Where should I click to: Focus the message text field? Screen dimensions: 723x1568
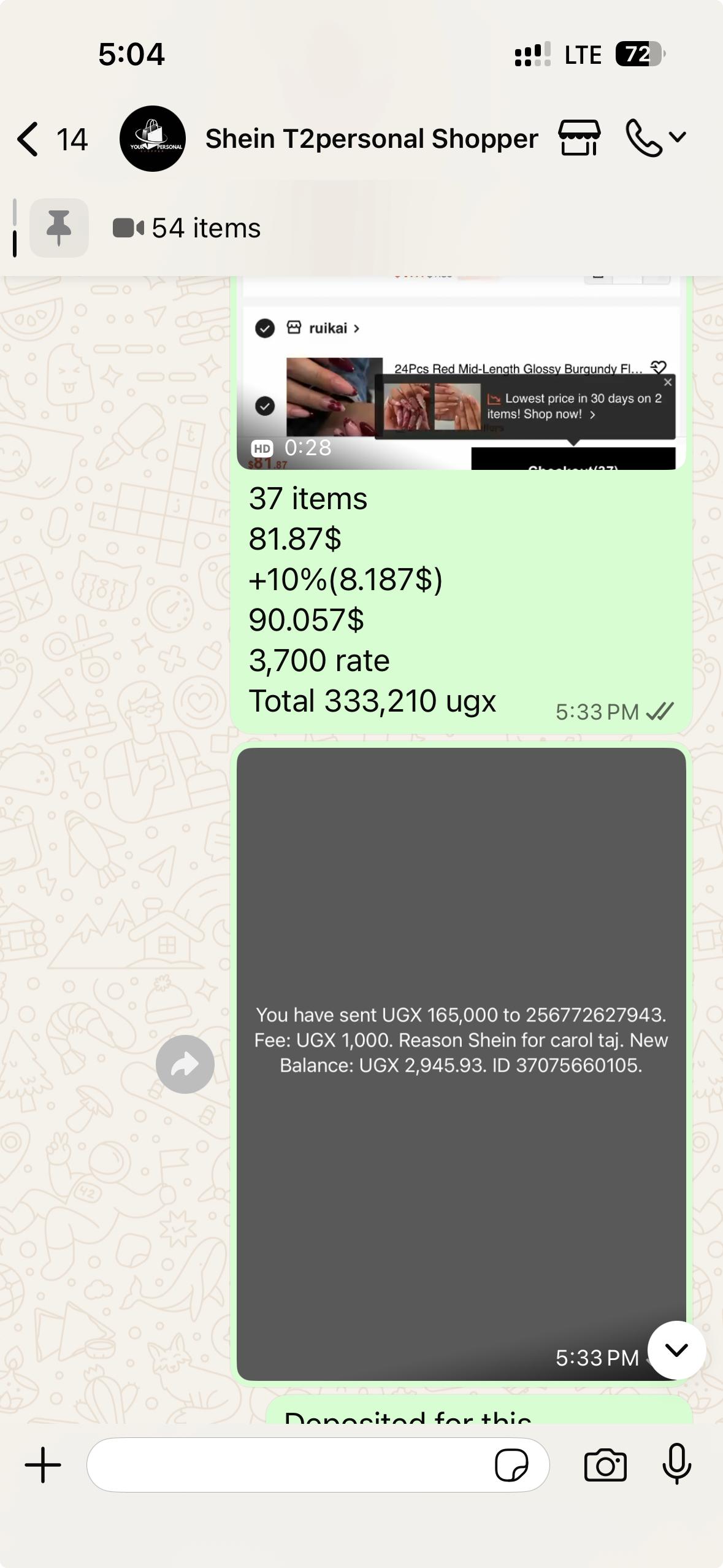tap(288, 1466)
